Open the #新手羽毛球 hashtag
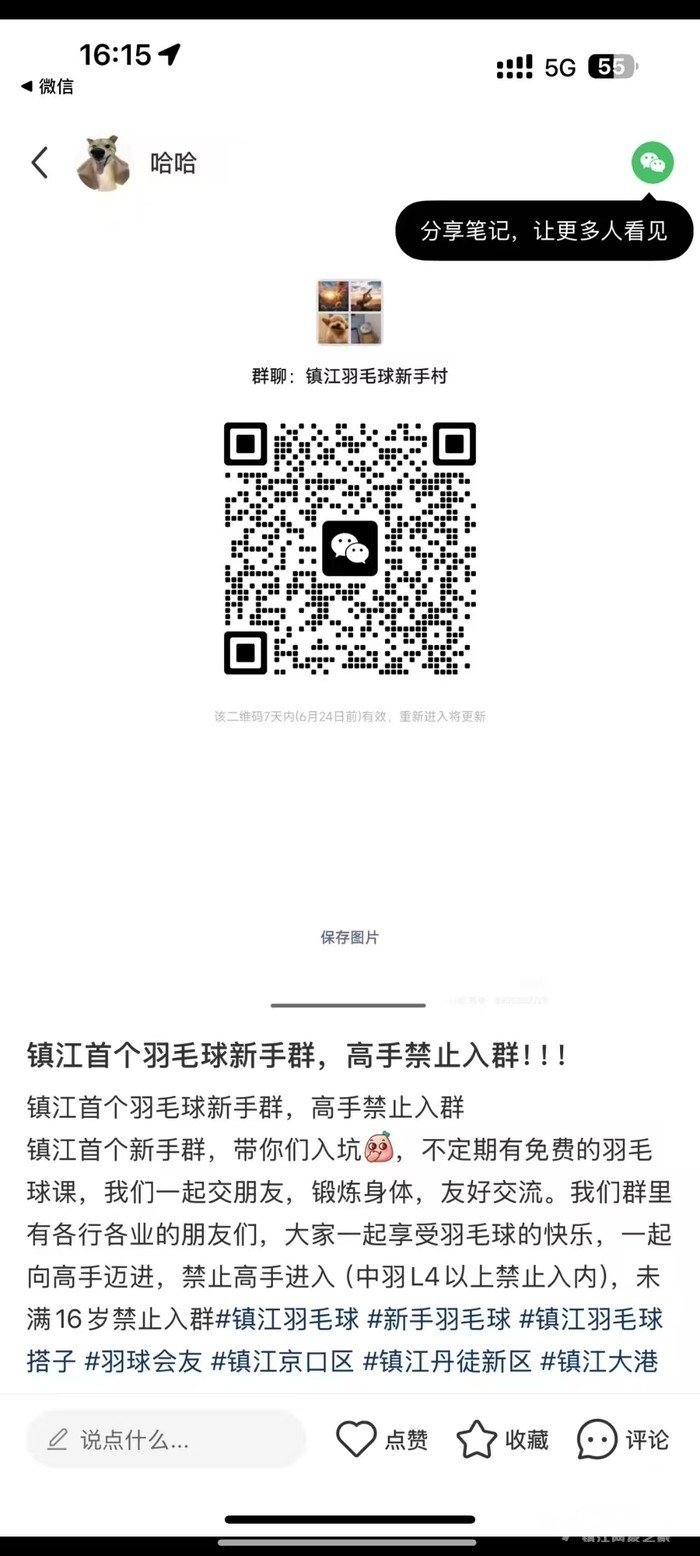700x1556 pixels. pos(439,1318)
